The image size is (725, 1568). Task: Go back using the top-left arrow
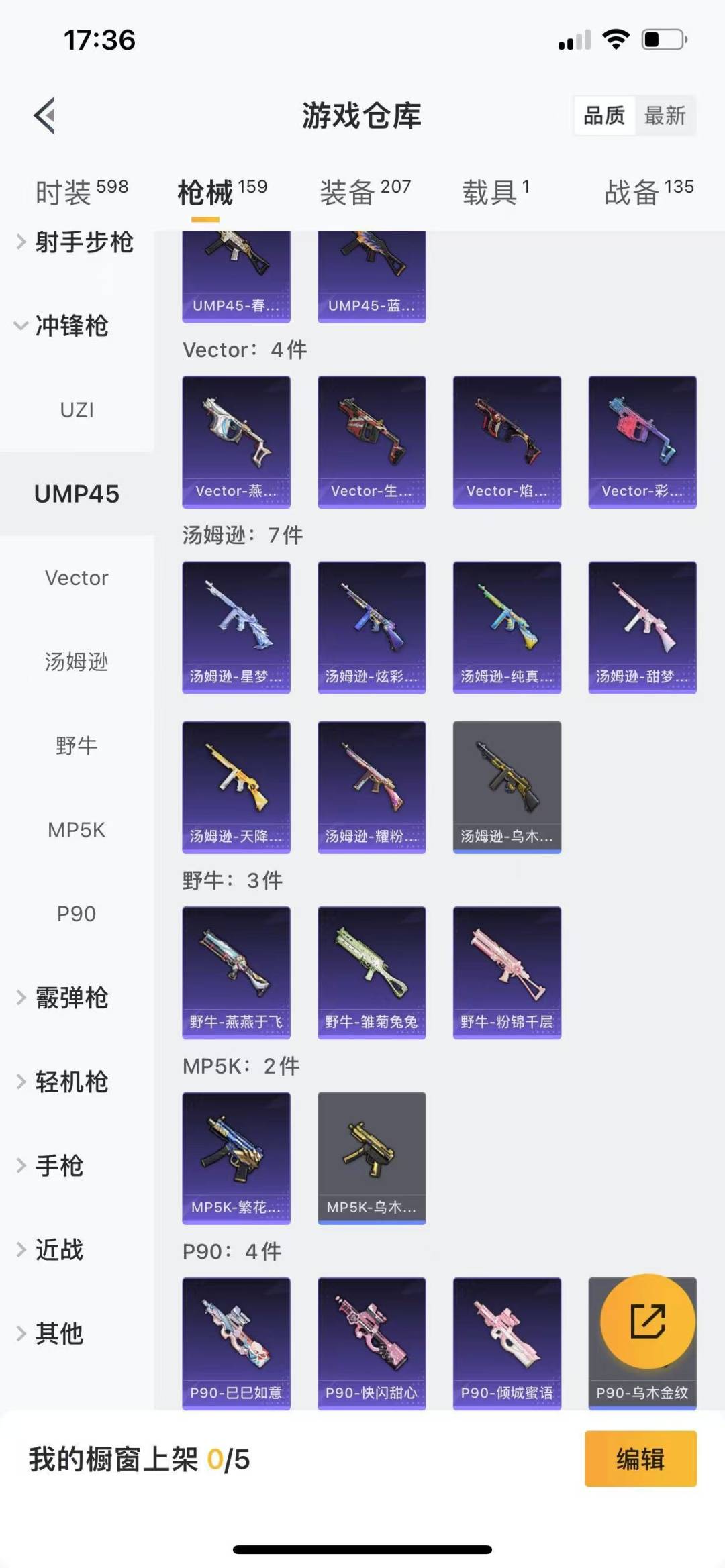pyautogui.click(x=44, y=115)
